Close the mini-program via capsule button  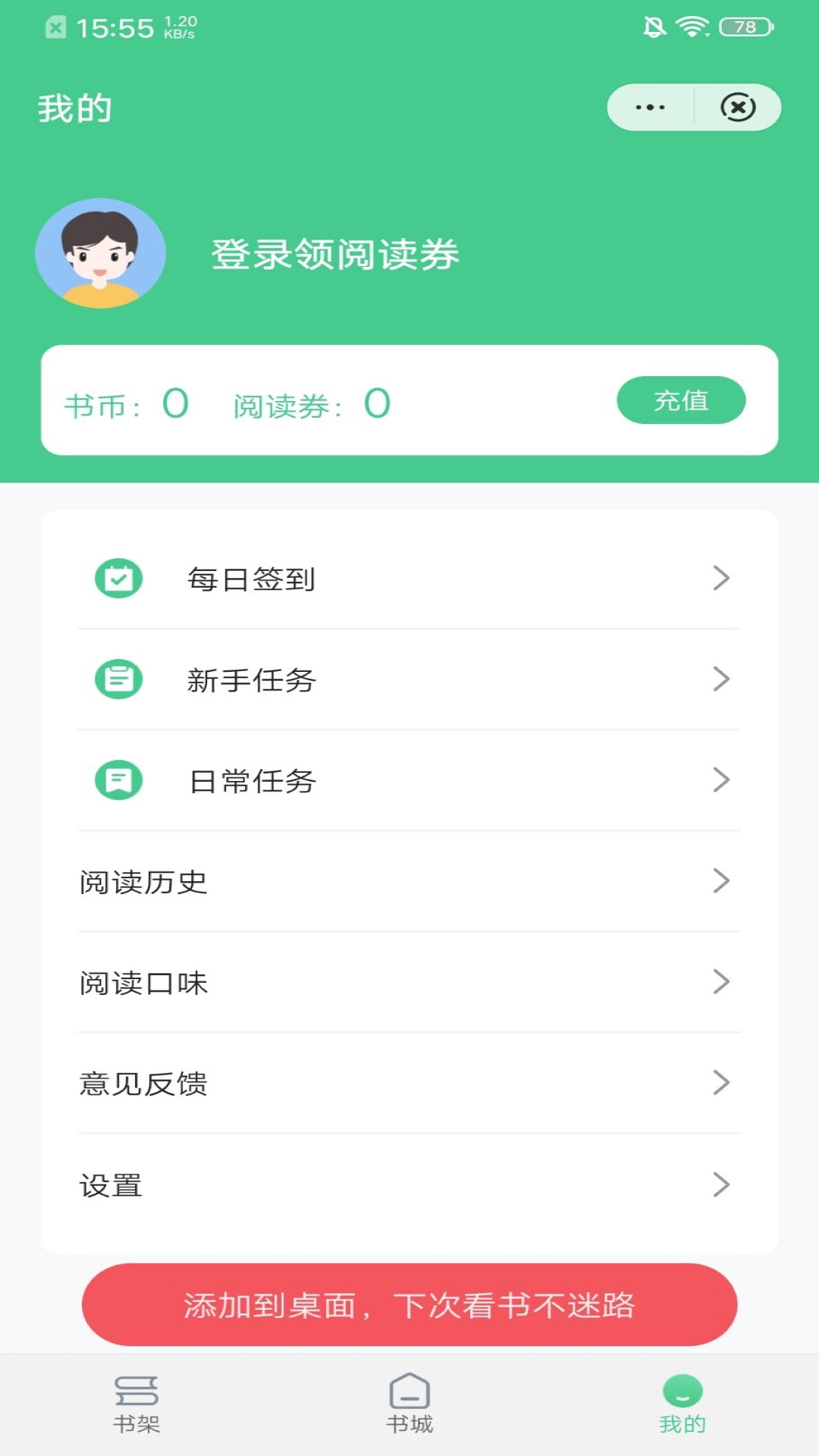(738, 108)
